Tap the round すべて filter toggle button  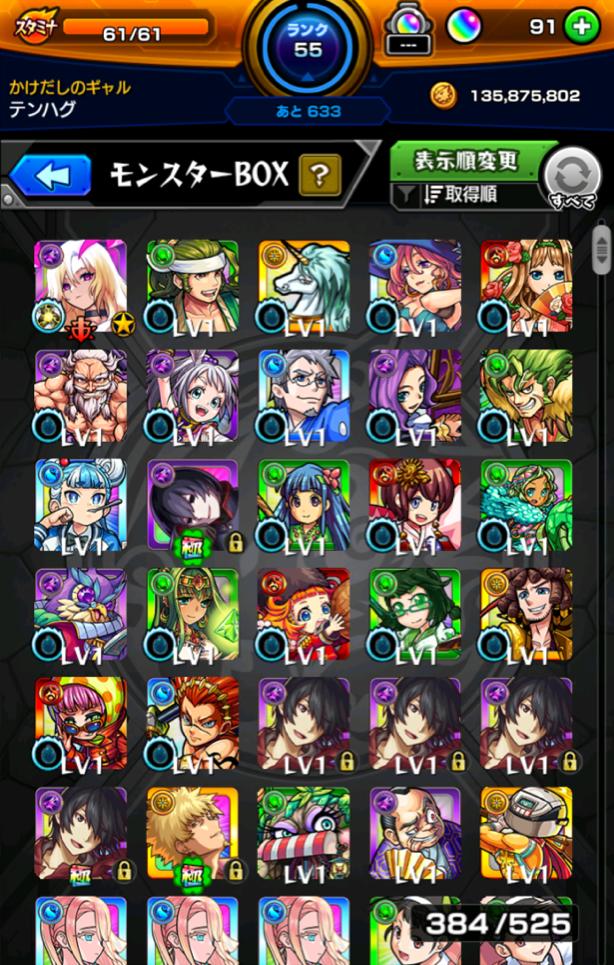tap(572, 178)
